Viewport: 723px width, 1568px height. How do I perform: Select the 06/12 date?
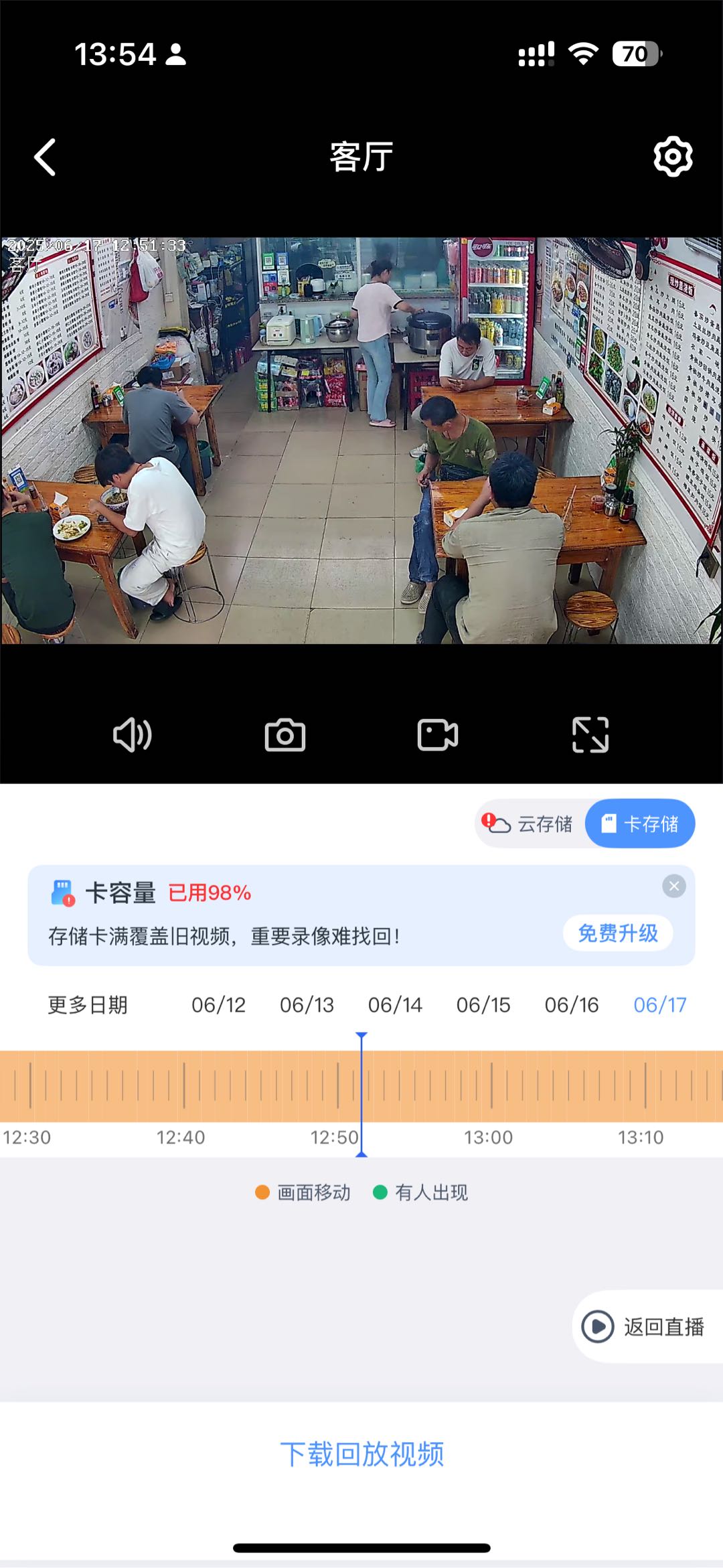[218, 1005]
